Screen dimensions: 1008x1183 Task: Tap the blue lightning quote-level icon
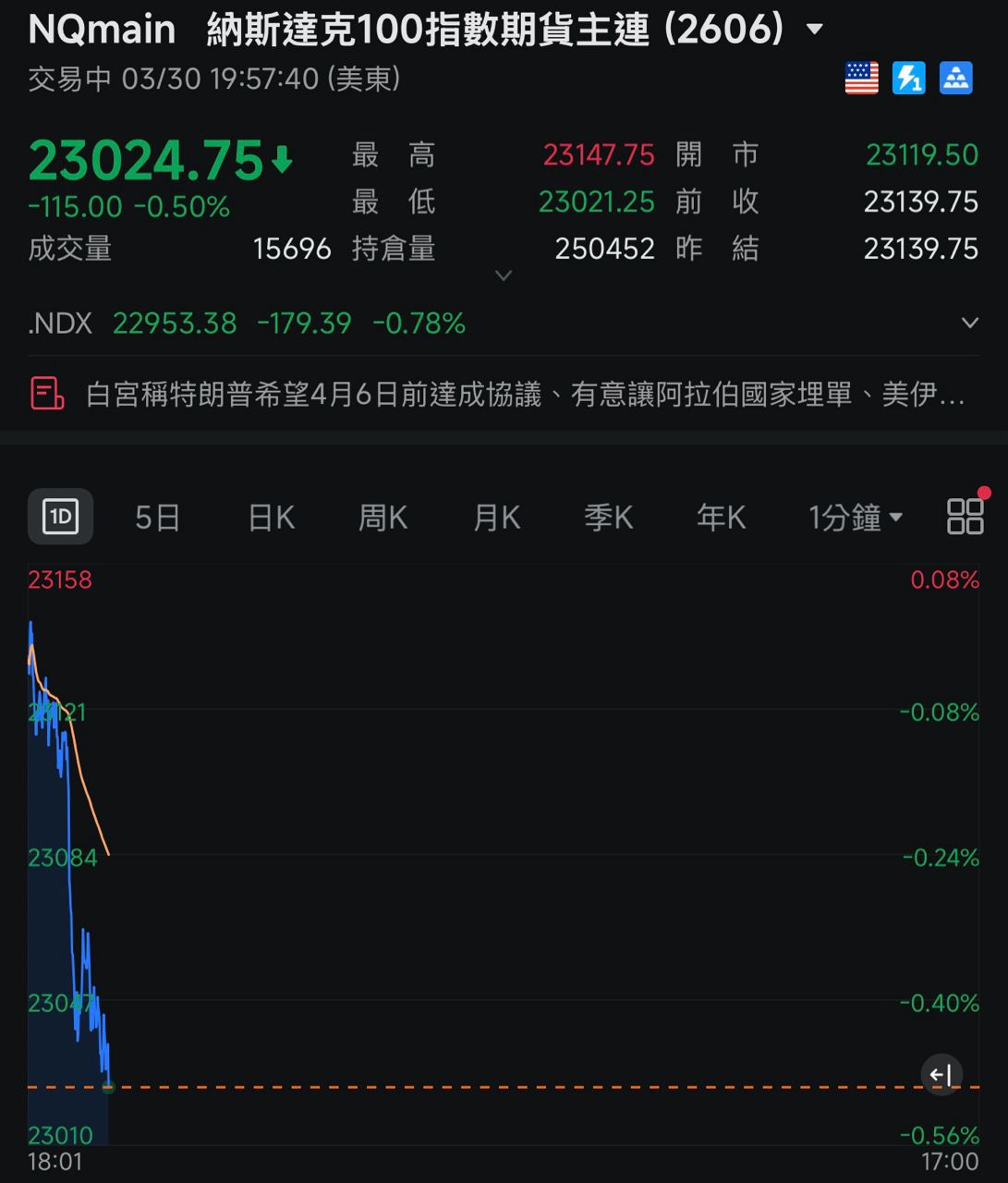pyautogui.click(x=908, y=79)
